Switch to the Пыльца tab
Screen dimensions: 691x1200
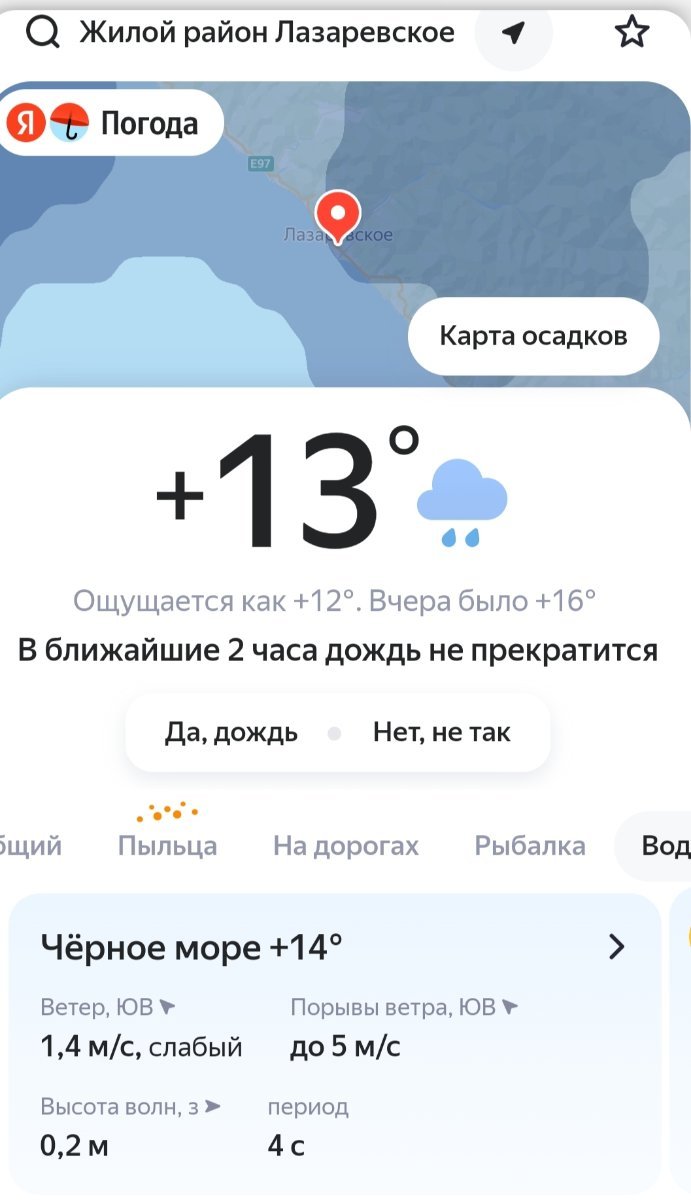point(167,846)
